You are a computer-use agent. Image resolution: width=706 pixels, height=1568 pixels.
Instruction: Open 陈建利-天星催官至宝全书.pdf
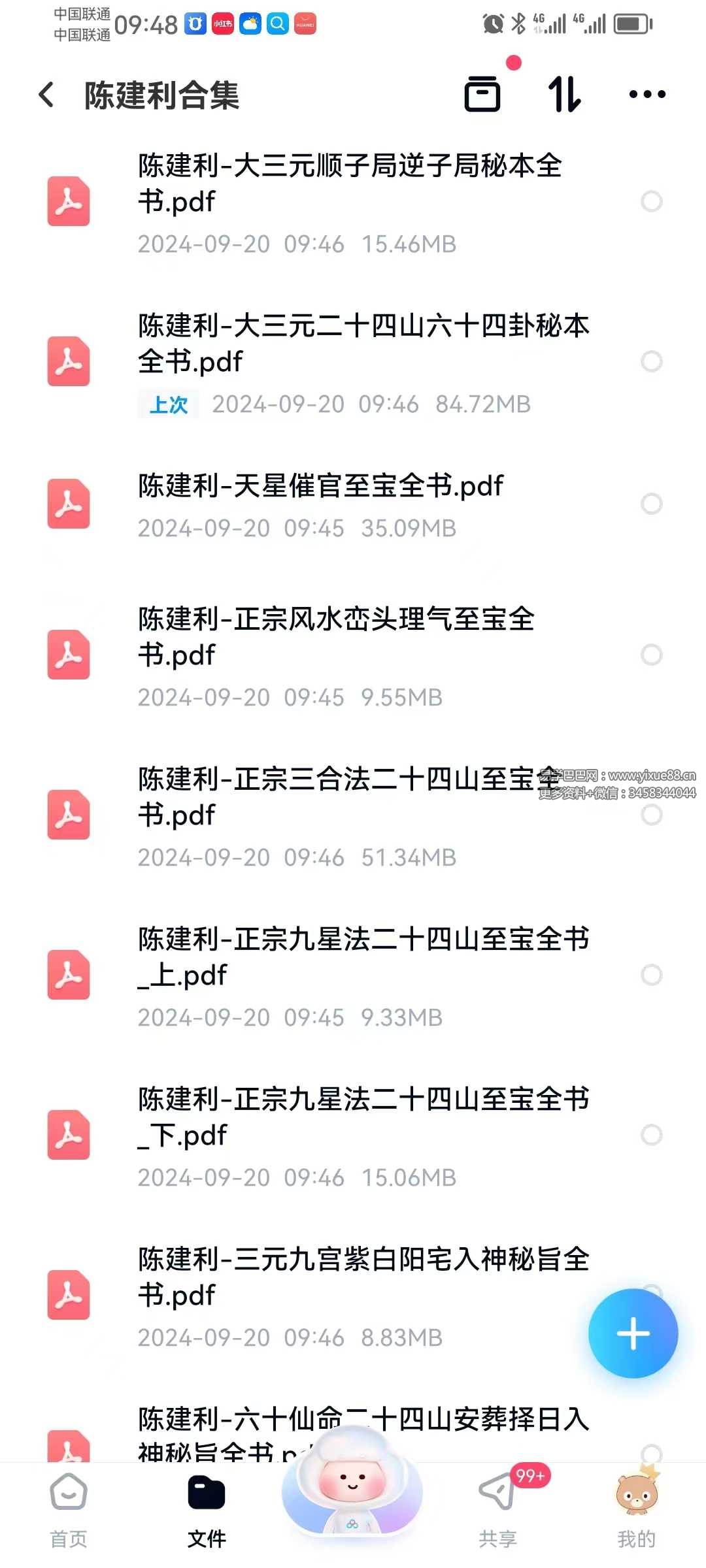click(320, 487)
